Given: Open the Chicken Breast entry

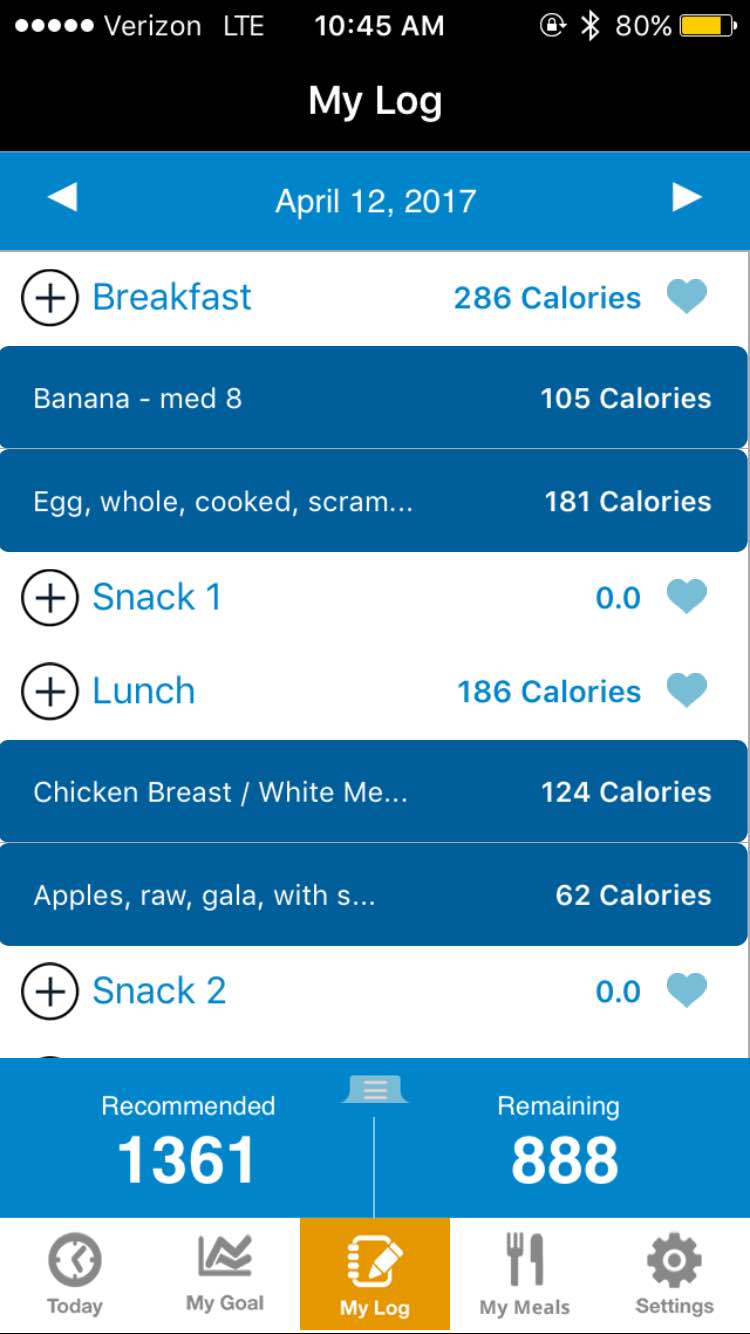Looking at the screenshot, I should pyautogui.click(x=373, y=791).
